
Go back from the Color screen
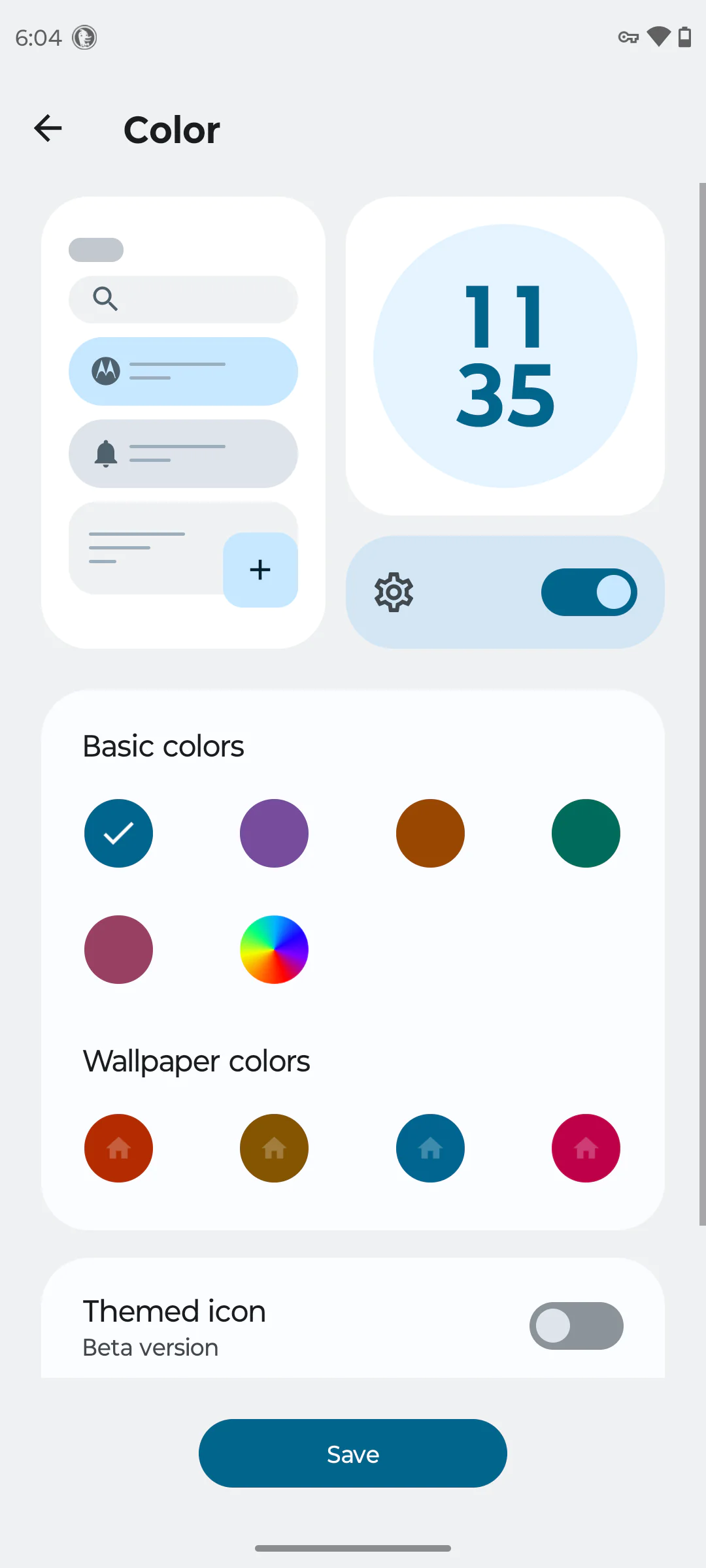click(x=48, y=128)
